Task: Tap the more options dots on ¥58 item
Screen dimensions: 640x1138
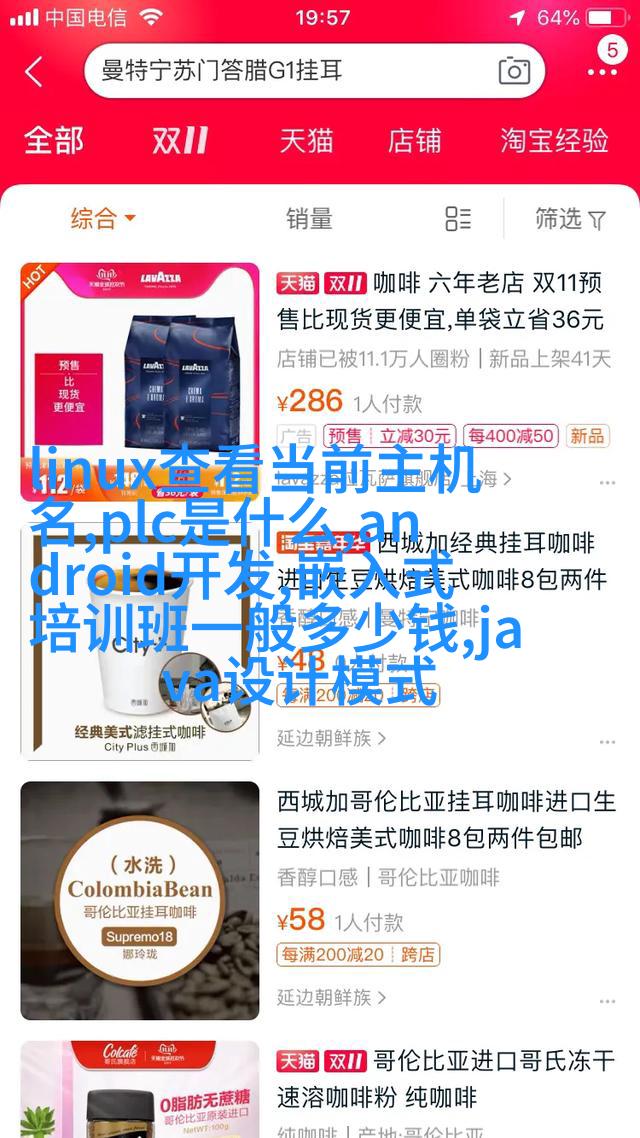Action: click(607, 996)
